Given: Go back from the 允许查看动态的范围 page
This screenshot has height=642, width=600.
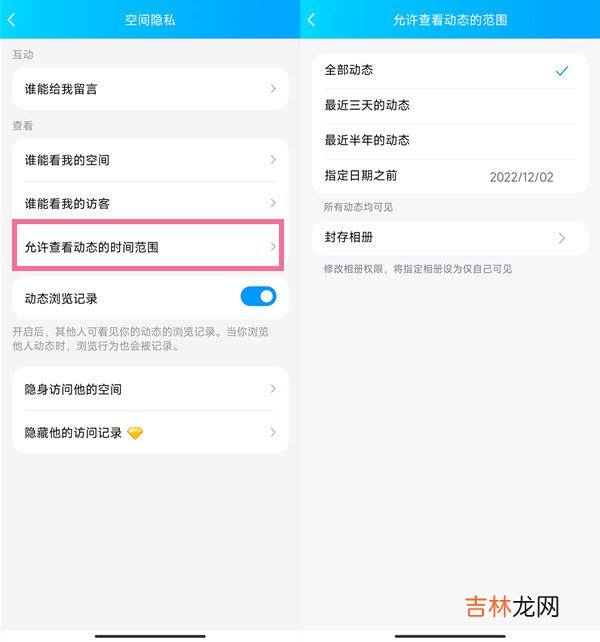Looking at the screenshot, I should [x=312, y=19].
